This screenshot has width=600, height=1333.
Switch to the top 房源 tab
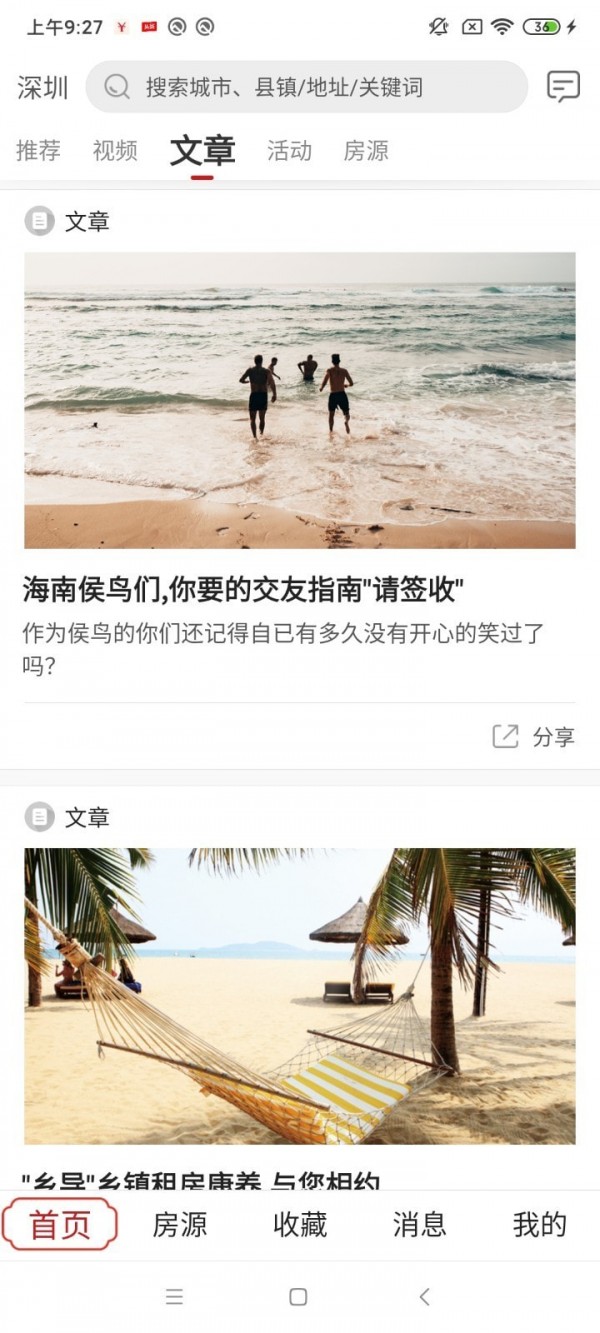pos(365,151)
